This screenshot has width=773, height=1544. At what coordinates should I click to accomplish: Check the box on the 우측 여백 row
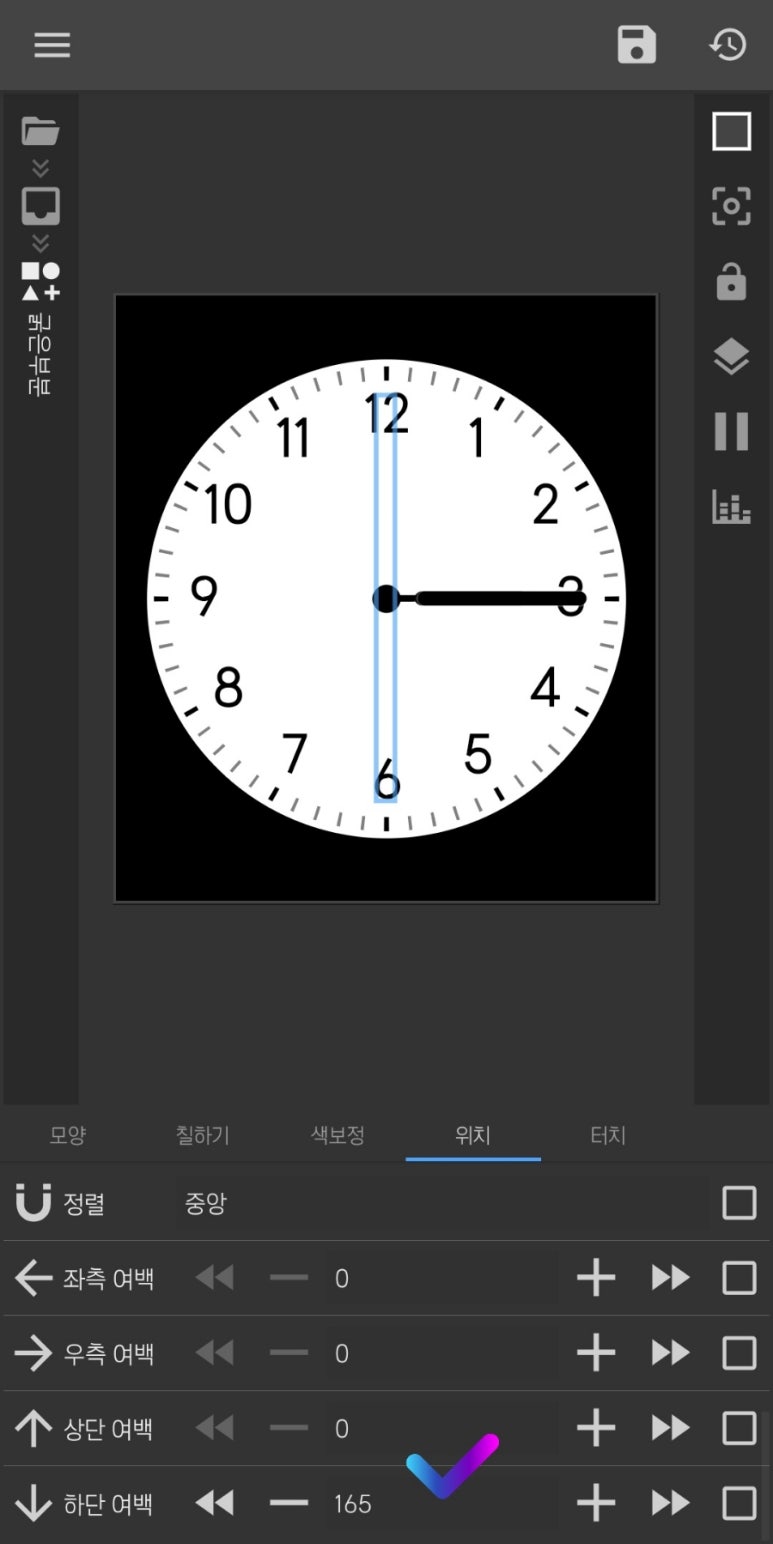point(739,1353)
